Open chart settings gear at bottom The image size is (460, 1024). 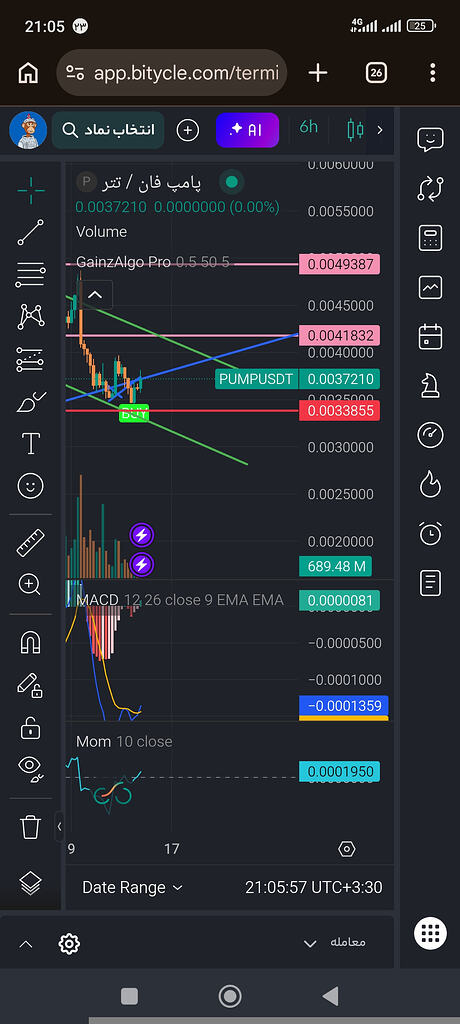[x=69, y=943]
